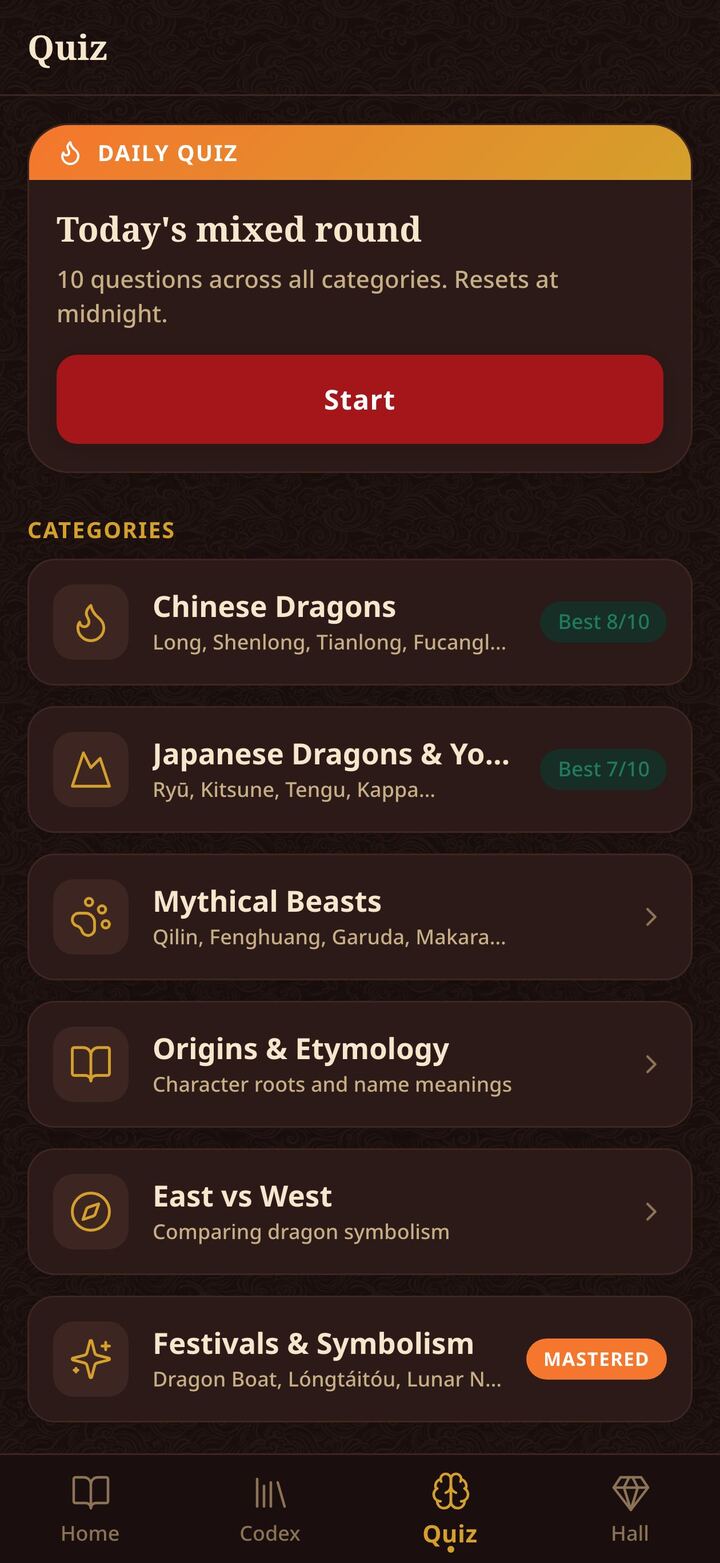Viewport: 720px width, 1563px height.
Task: Click the MASTERED badge on Festivals & Symbolism
Action: (x=596, y=1358)
